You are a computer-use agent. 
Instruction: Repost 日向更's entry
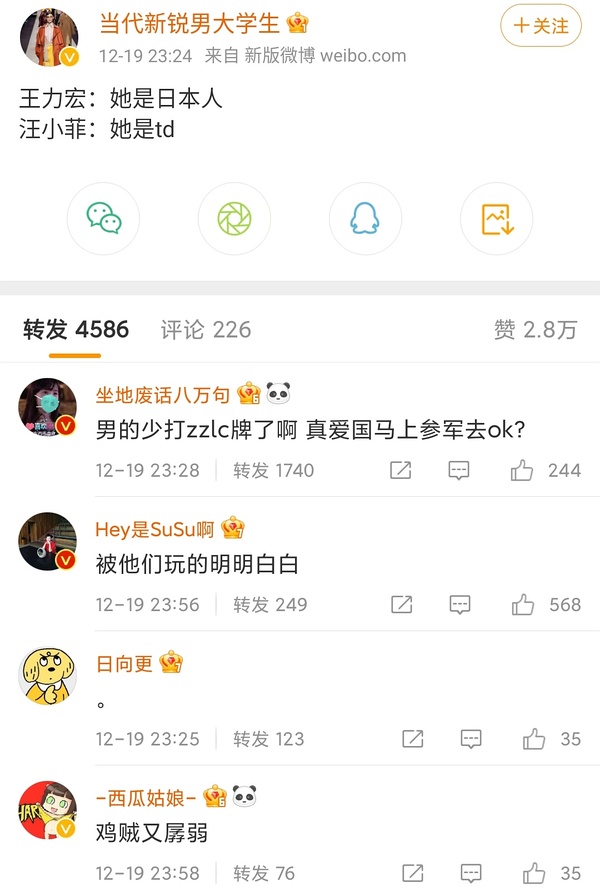(x=412, y=739)
